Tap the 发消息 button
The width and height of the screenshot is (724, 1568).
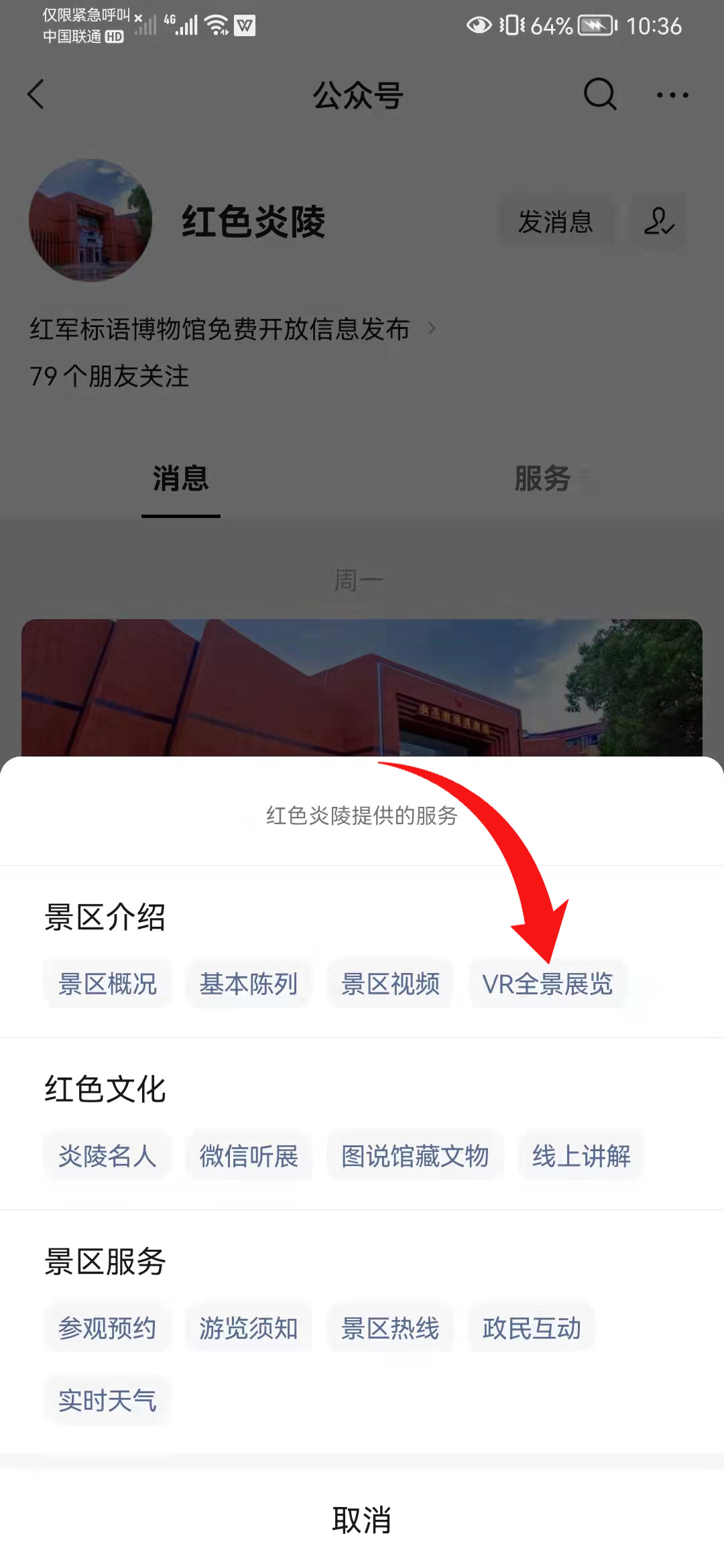coord(555,221)
